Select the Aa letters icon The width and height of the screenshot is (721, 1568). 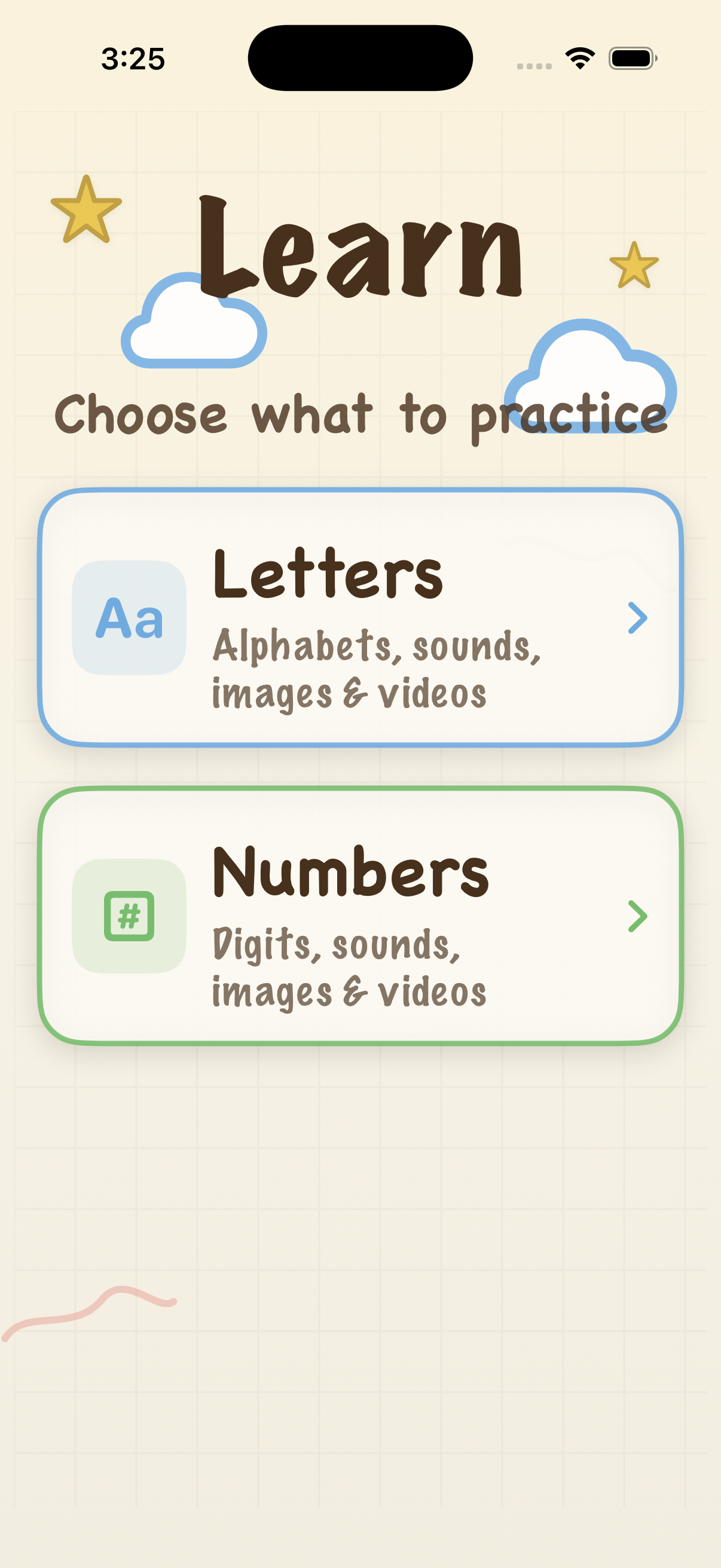pyautogui.click(x=129, y=618)
